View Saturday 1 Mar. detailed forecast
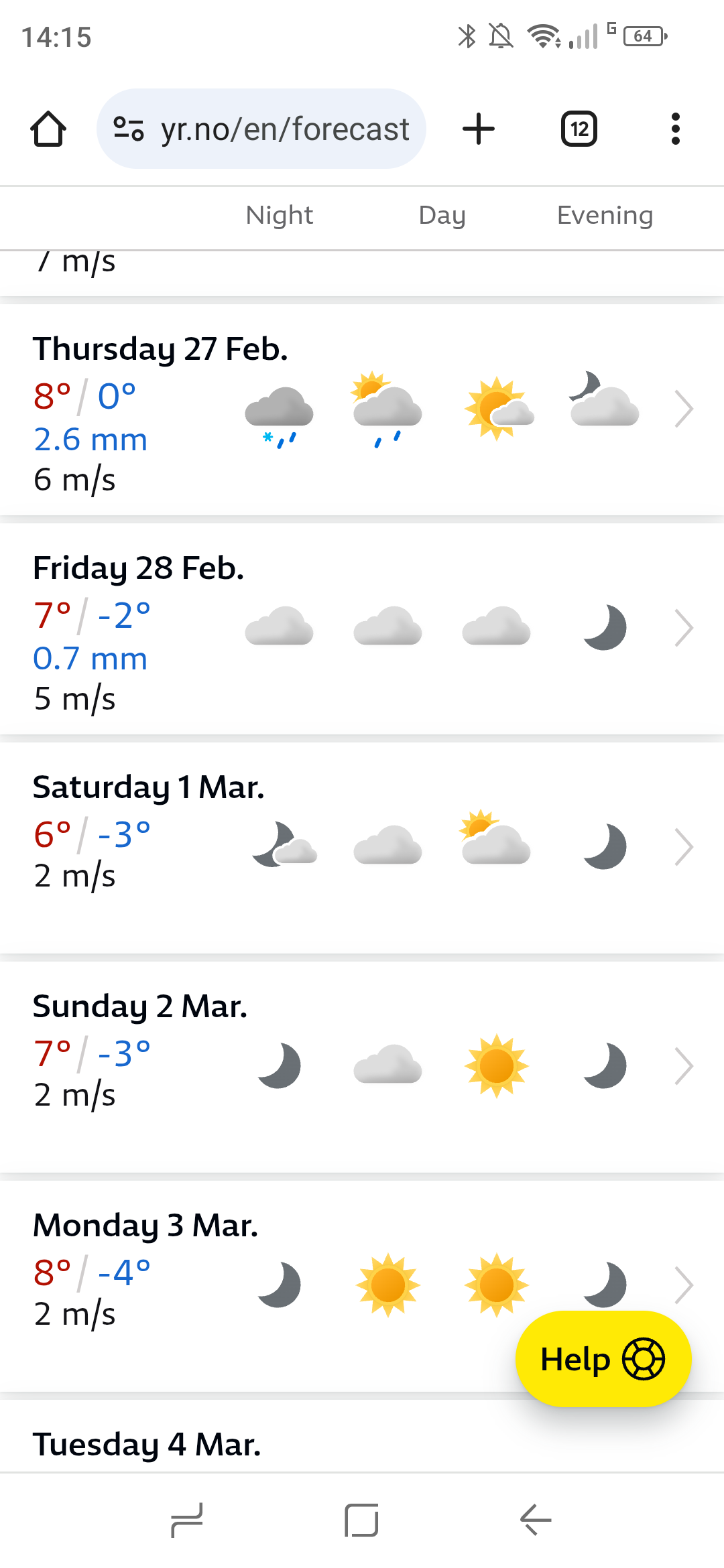The width and height of the screenshot is (724, 1568). point(683,847)
